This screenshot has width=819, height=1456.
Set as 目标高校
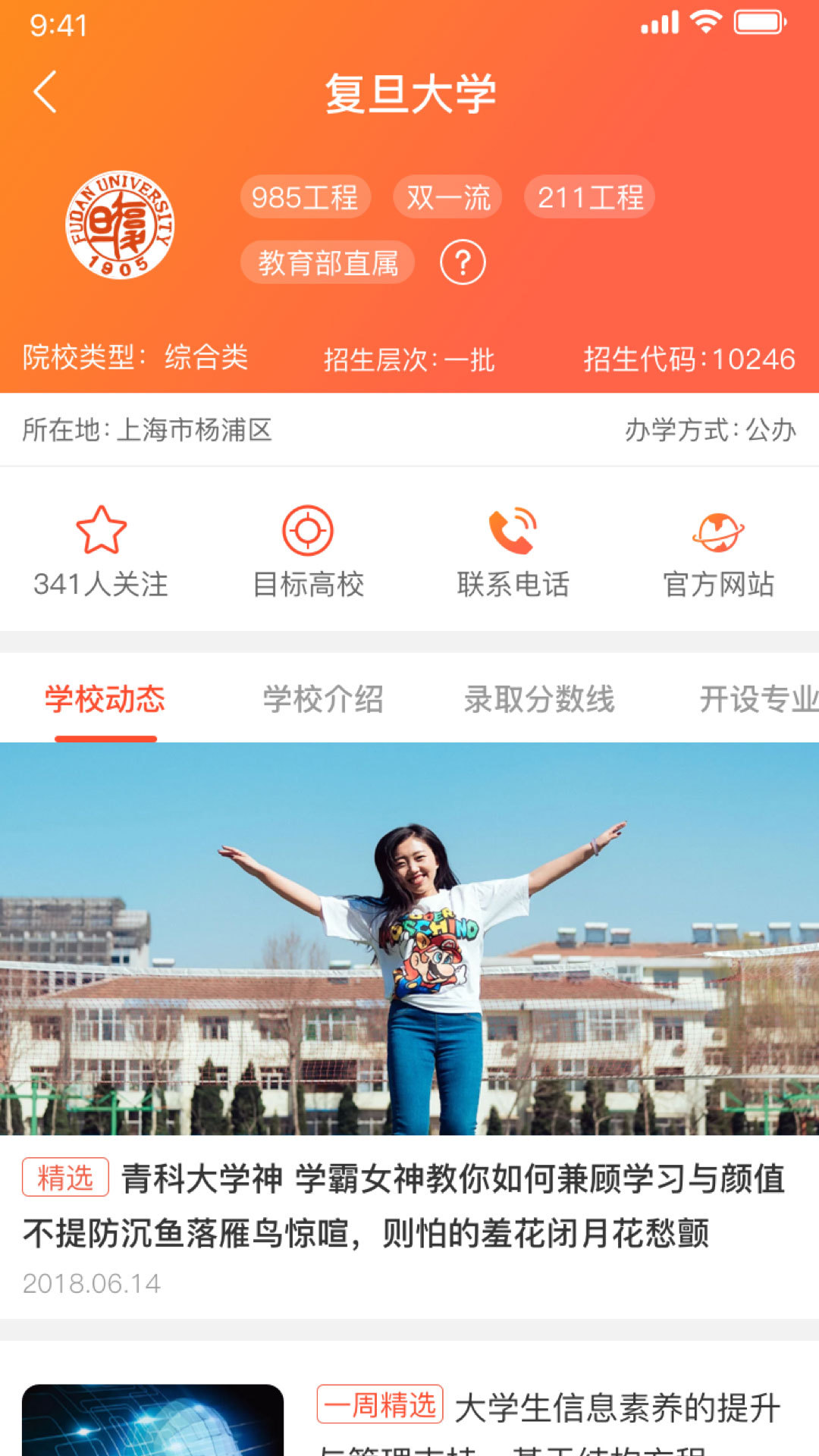tap(308, 551)
